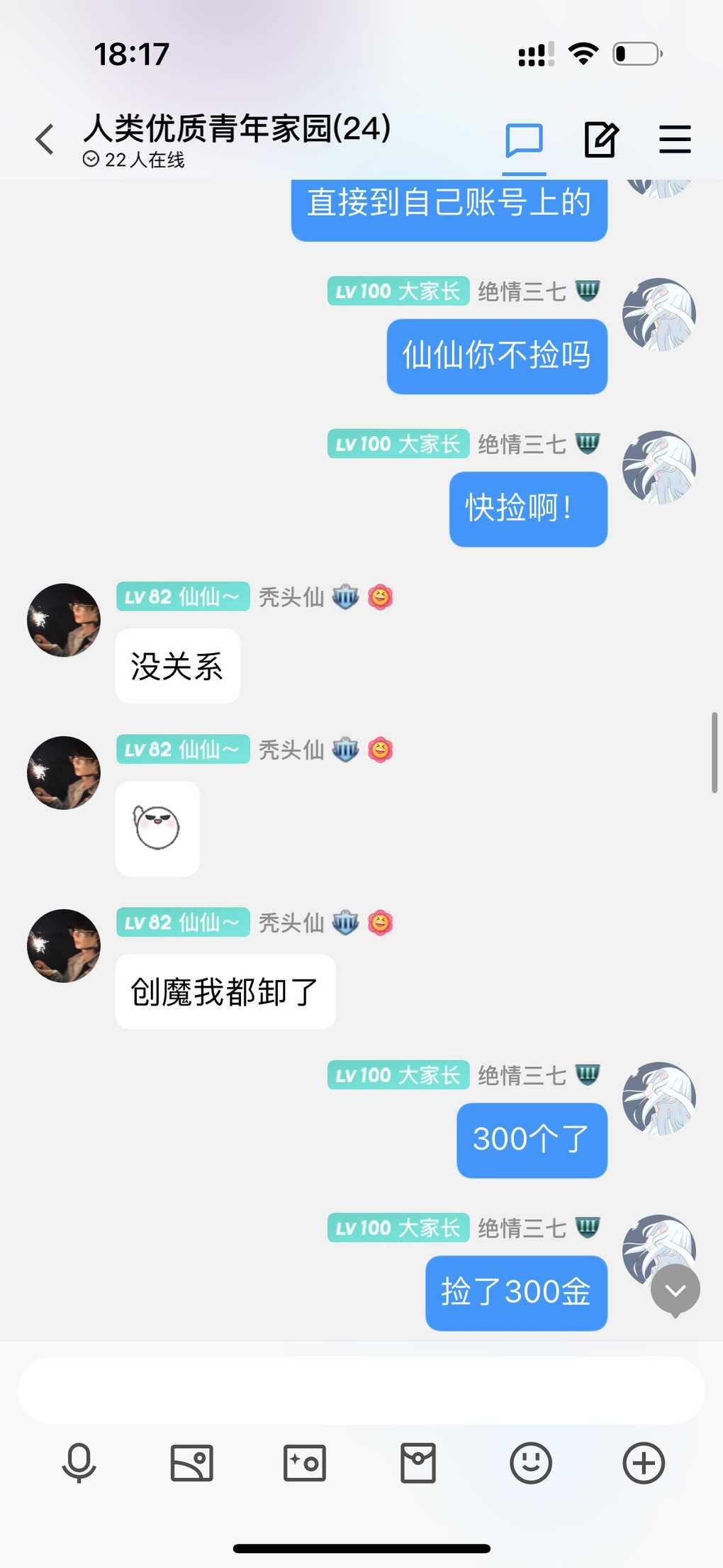Tap the message input field
Image resolution: width=723 pixels, height=1568 pixels.
pyautogui.click(x=361, y=1391)
